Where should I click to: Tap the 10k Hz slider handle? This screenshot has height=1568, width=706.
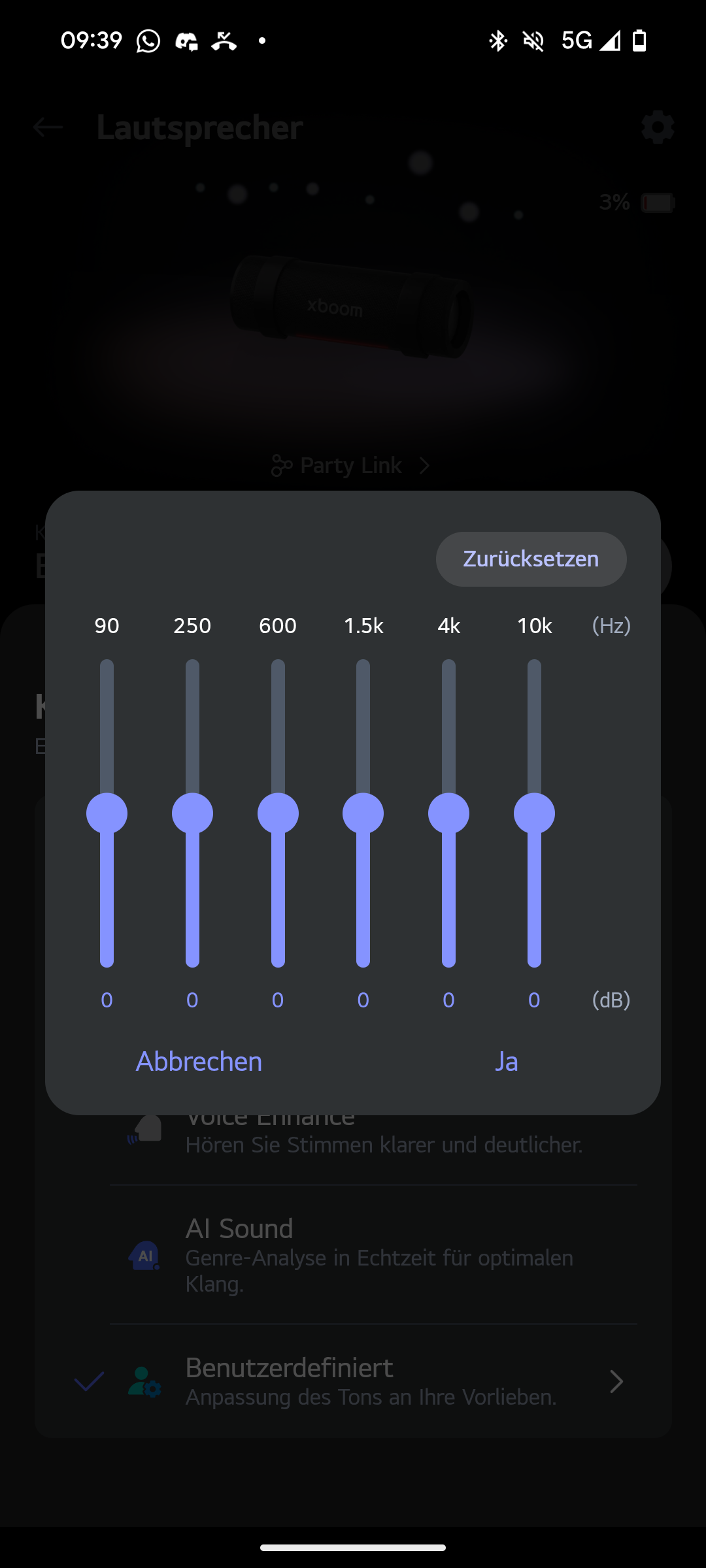(534, 813)
